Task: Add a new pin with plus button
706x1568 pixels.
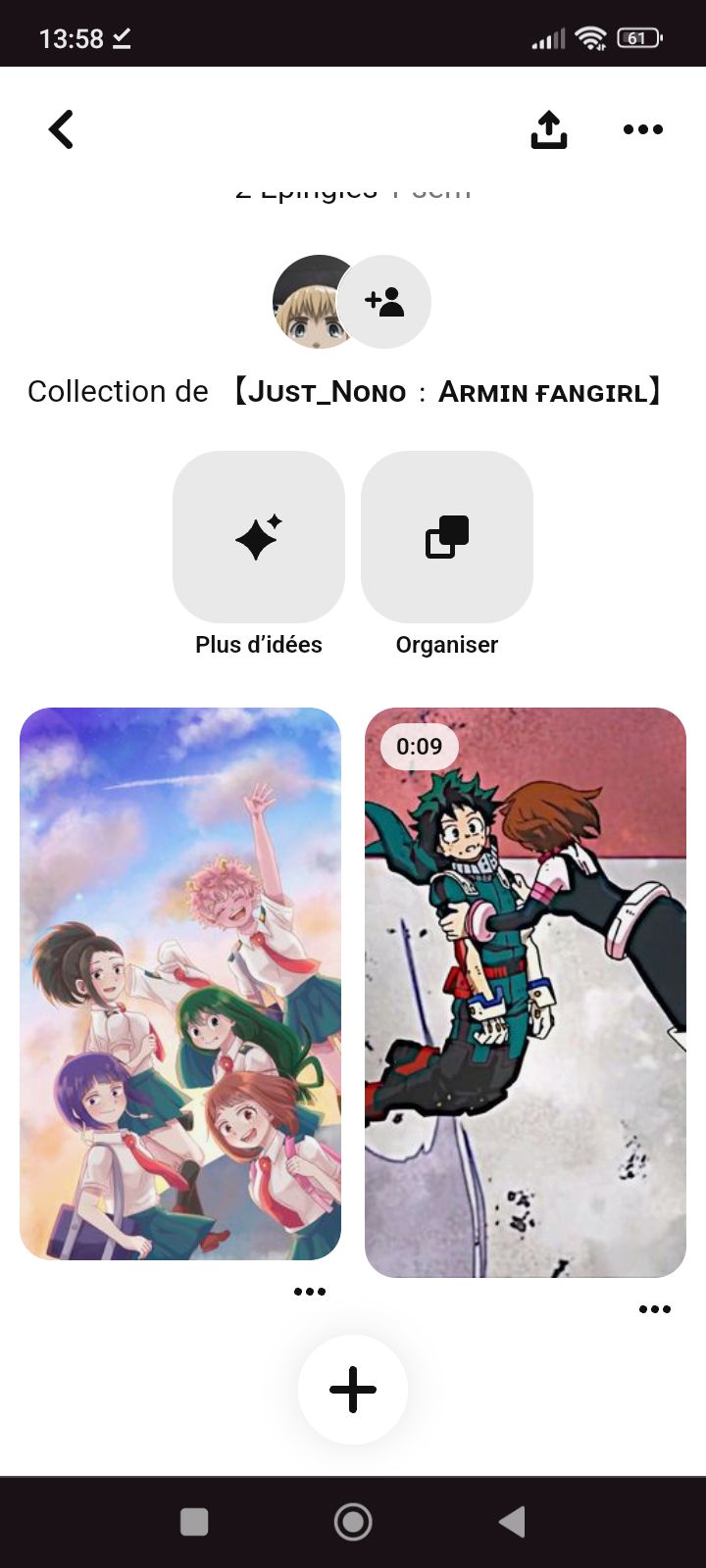Action: coord(353,1390)
